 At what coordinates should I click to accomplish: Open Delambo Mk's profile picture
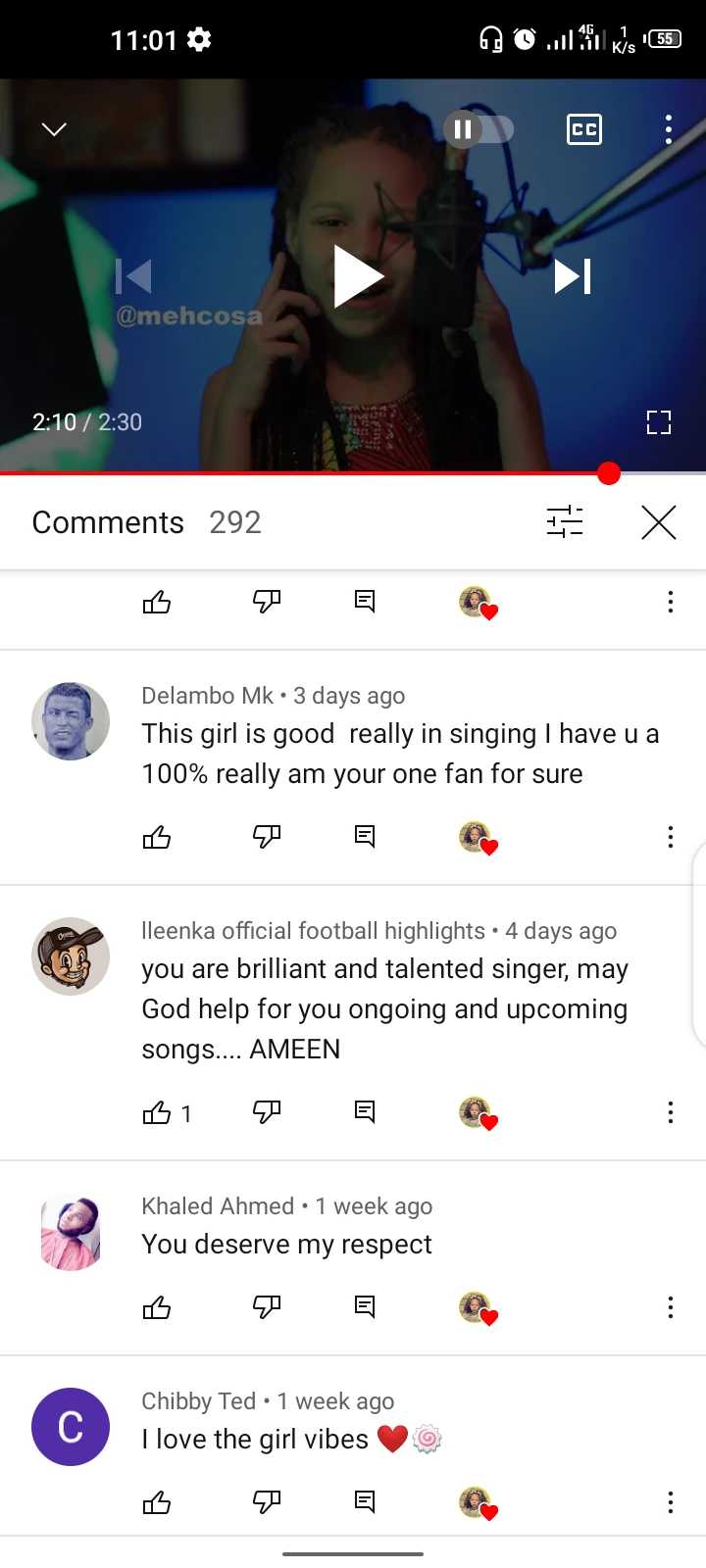[x=71, y=721]
